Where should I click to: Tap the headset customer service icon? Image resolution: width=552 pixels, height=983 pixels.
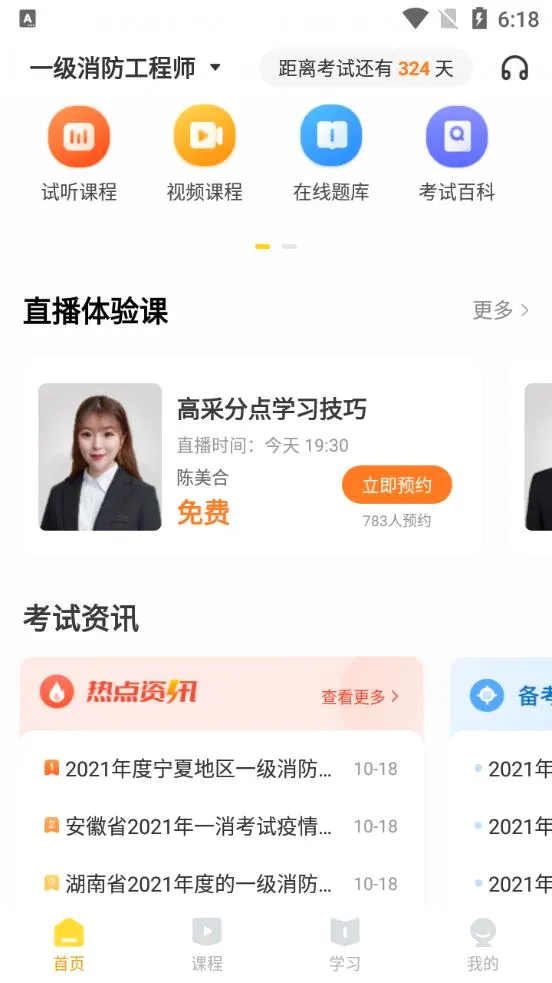[514, 68]
